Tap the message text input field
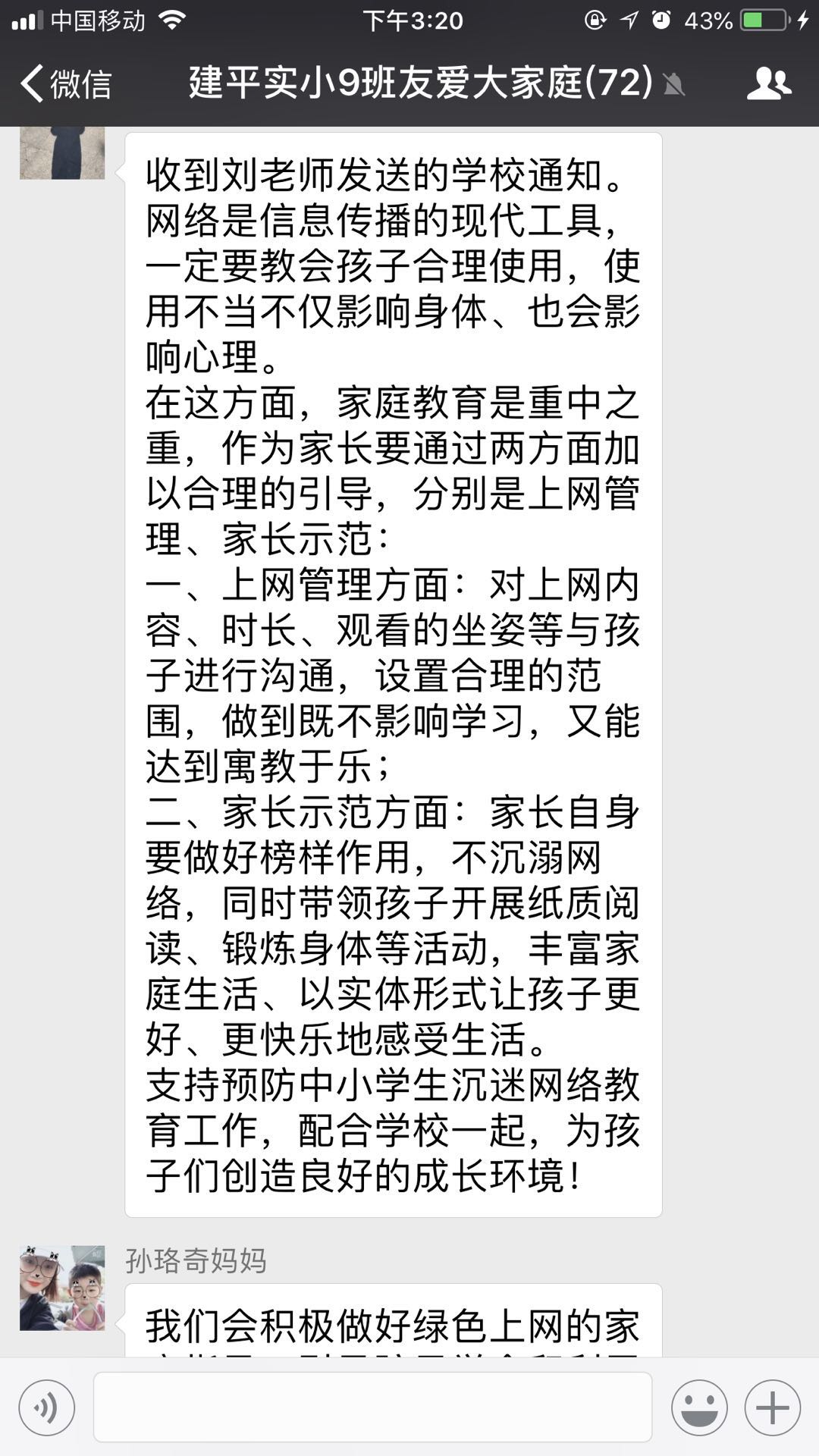Viewport: 819px width, 1456px height. click(372, 1407)
